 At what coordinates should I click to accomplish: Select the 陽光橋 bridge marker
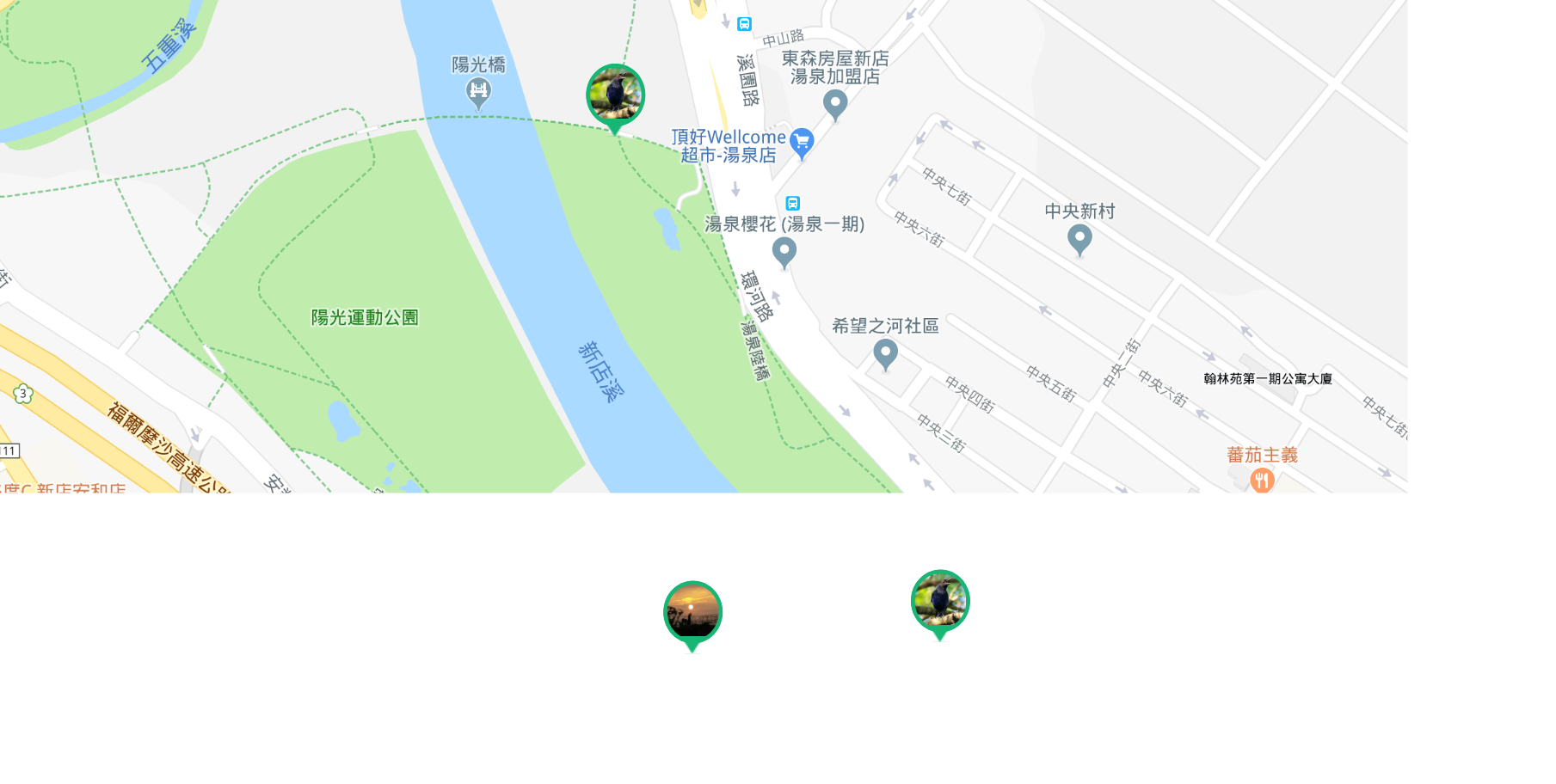point(478,90)
